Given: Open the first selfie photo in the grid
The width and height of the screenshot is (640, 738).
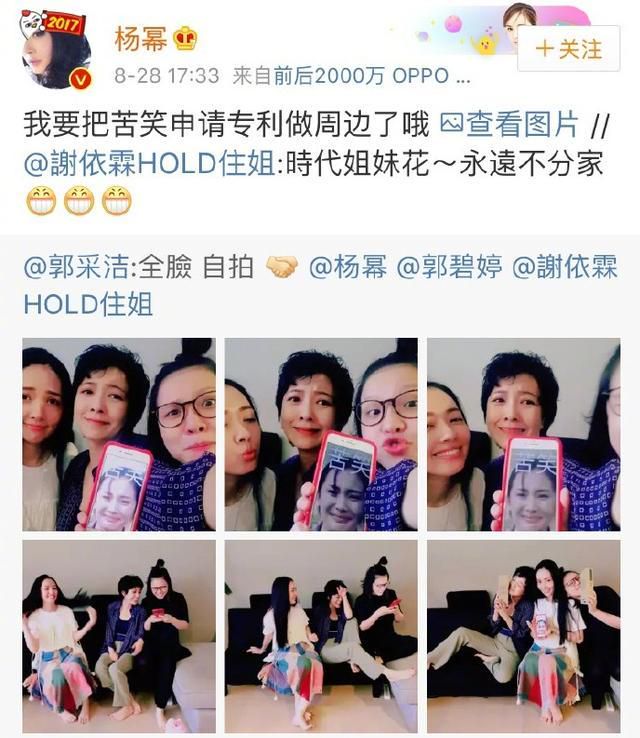Looking at the screenshot, I should point(119,434).
